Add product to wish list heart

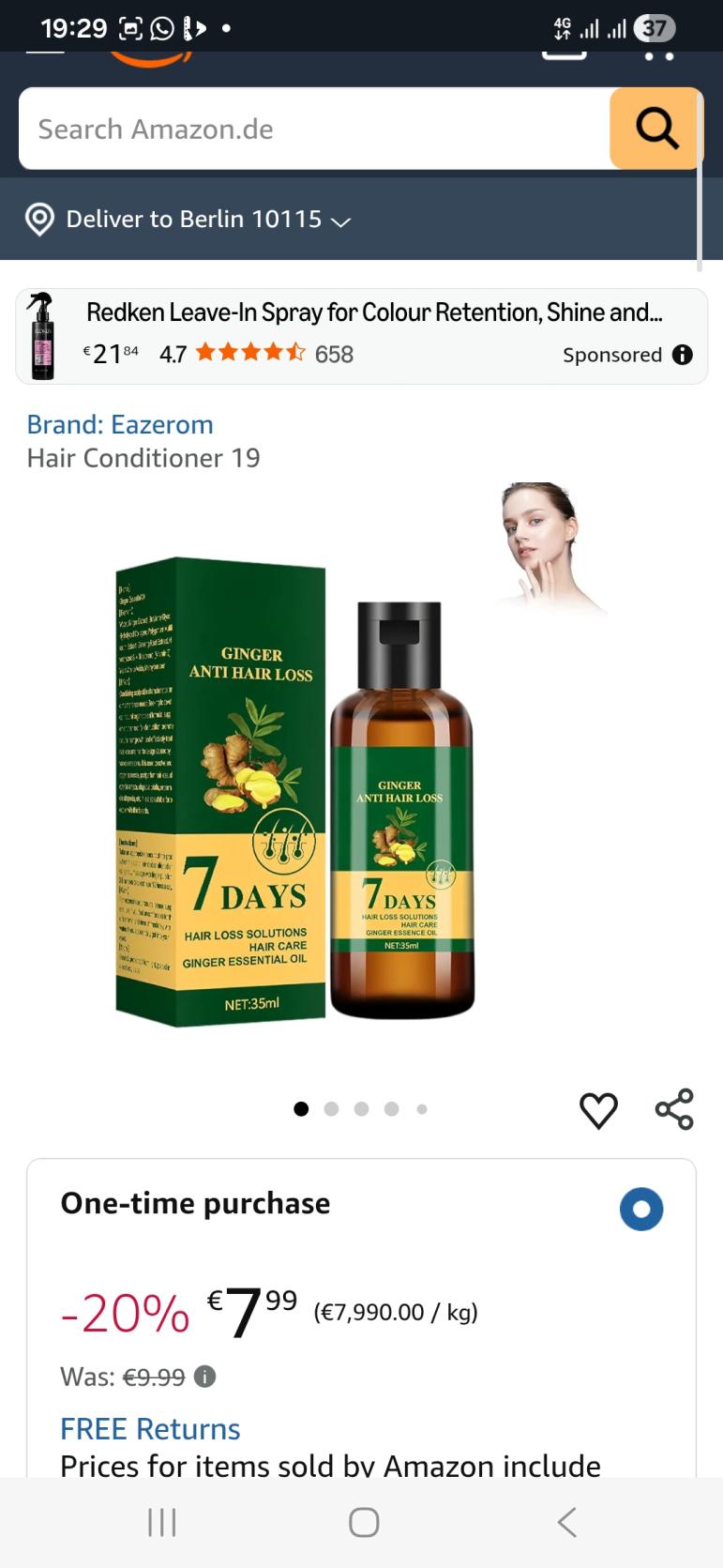click(x=598, y=1110)
